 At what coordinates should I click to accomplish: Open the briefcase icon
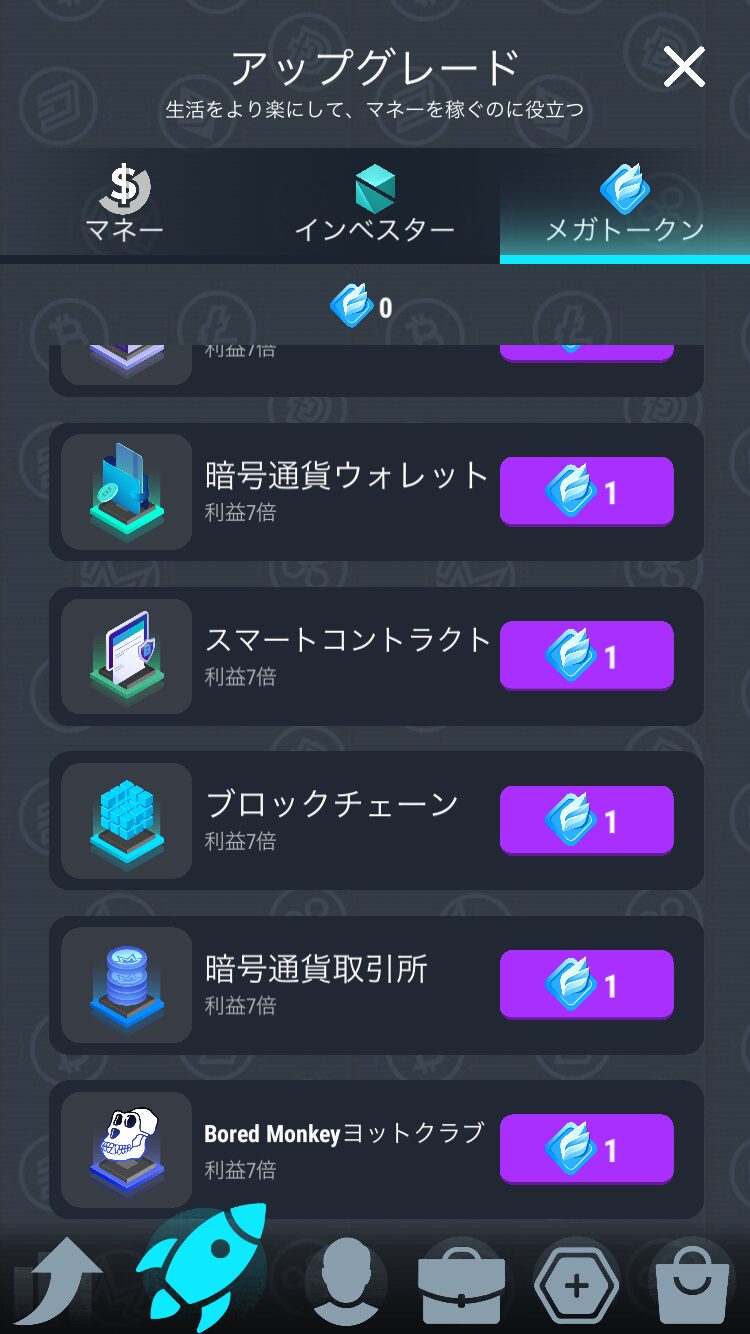pos(461,1287)
